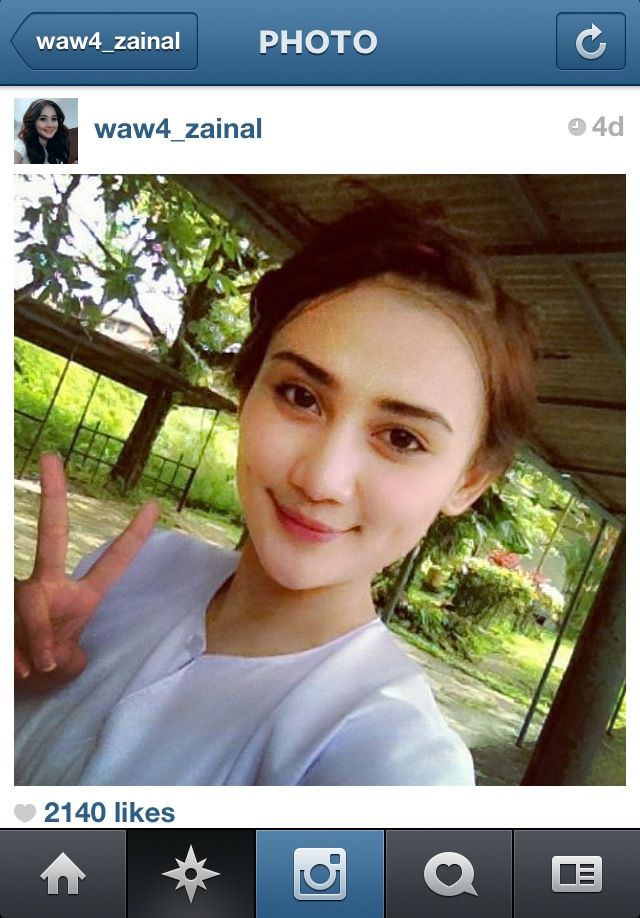View the 2140 likes list
Viewport: 640px width, 918px height.
coord(108,812)
